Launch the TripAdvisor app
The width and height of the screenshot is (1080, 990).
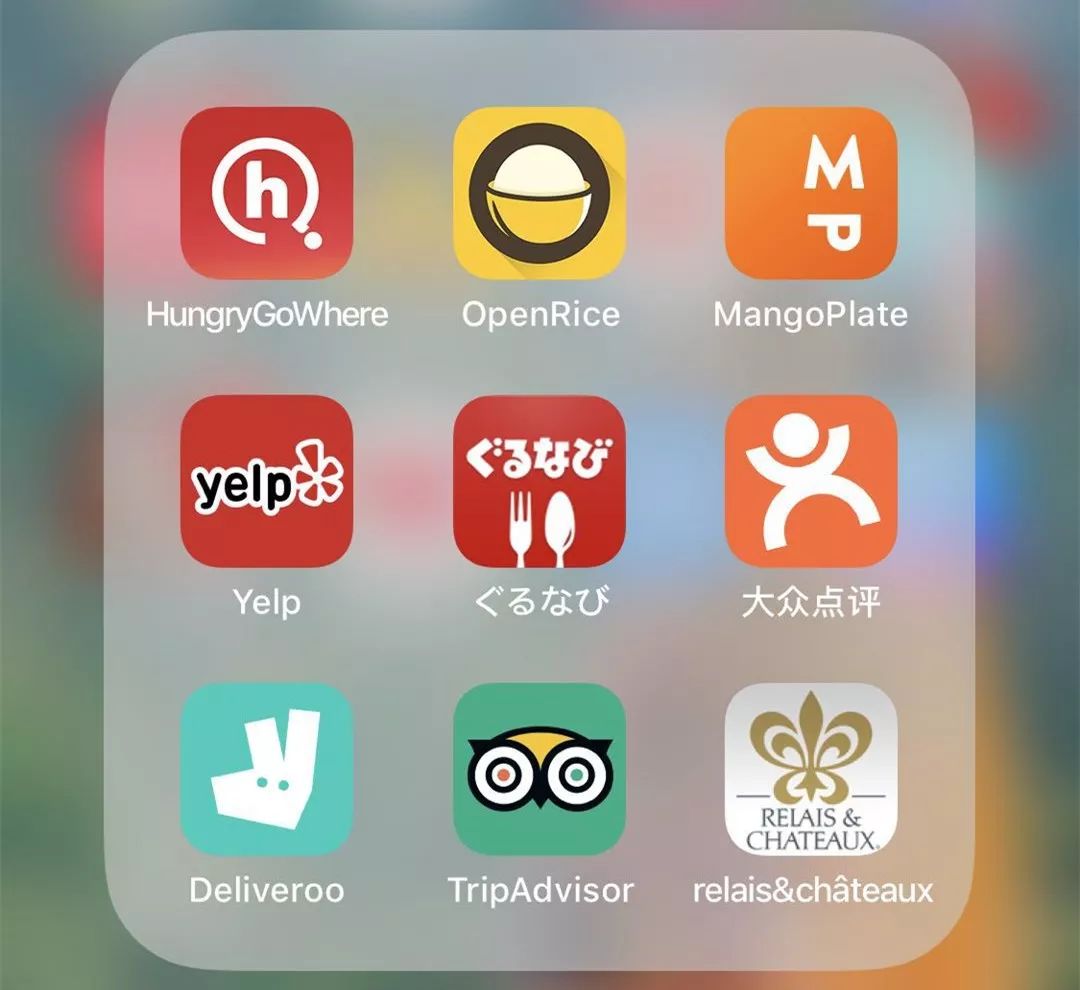(x=539, y=769)
